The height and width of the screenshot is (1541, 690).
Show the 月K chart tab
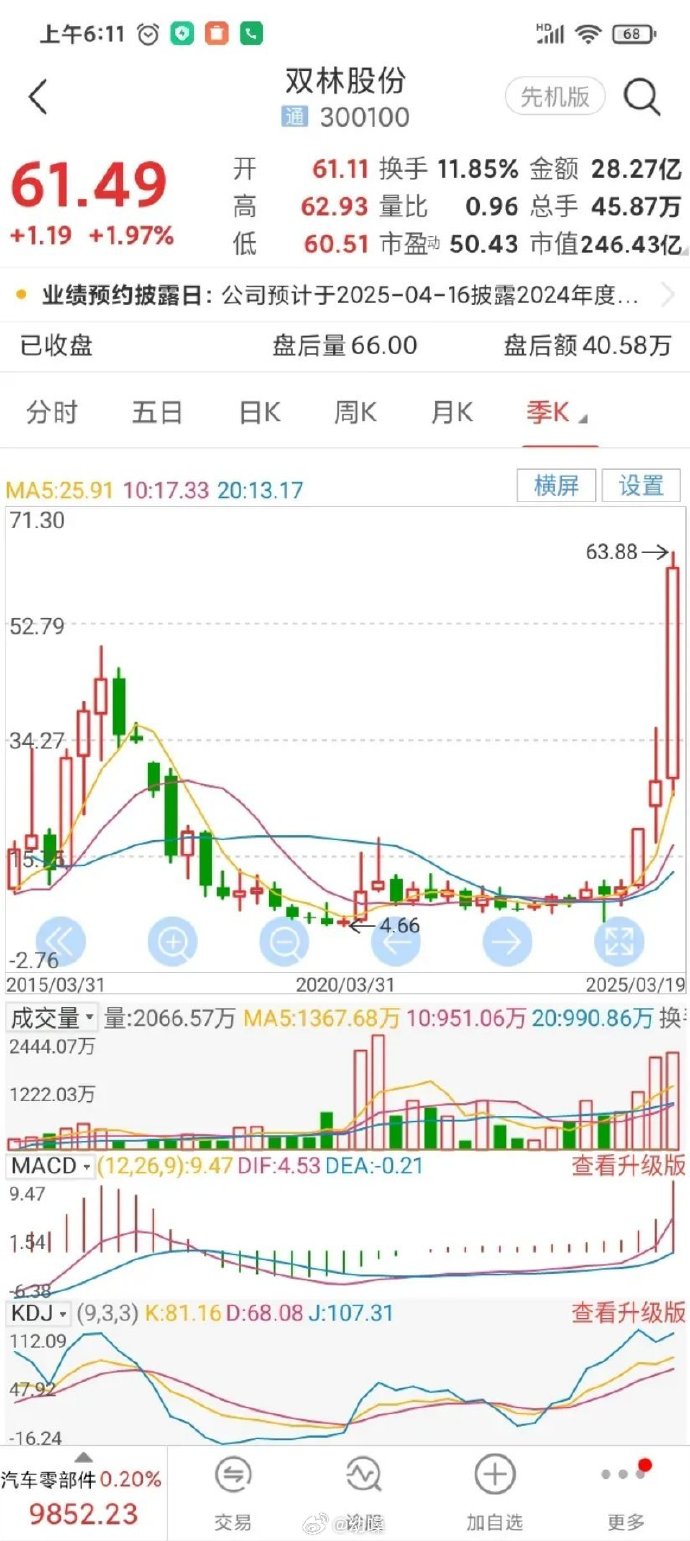(452, 412)
